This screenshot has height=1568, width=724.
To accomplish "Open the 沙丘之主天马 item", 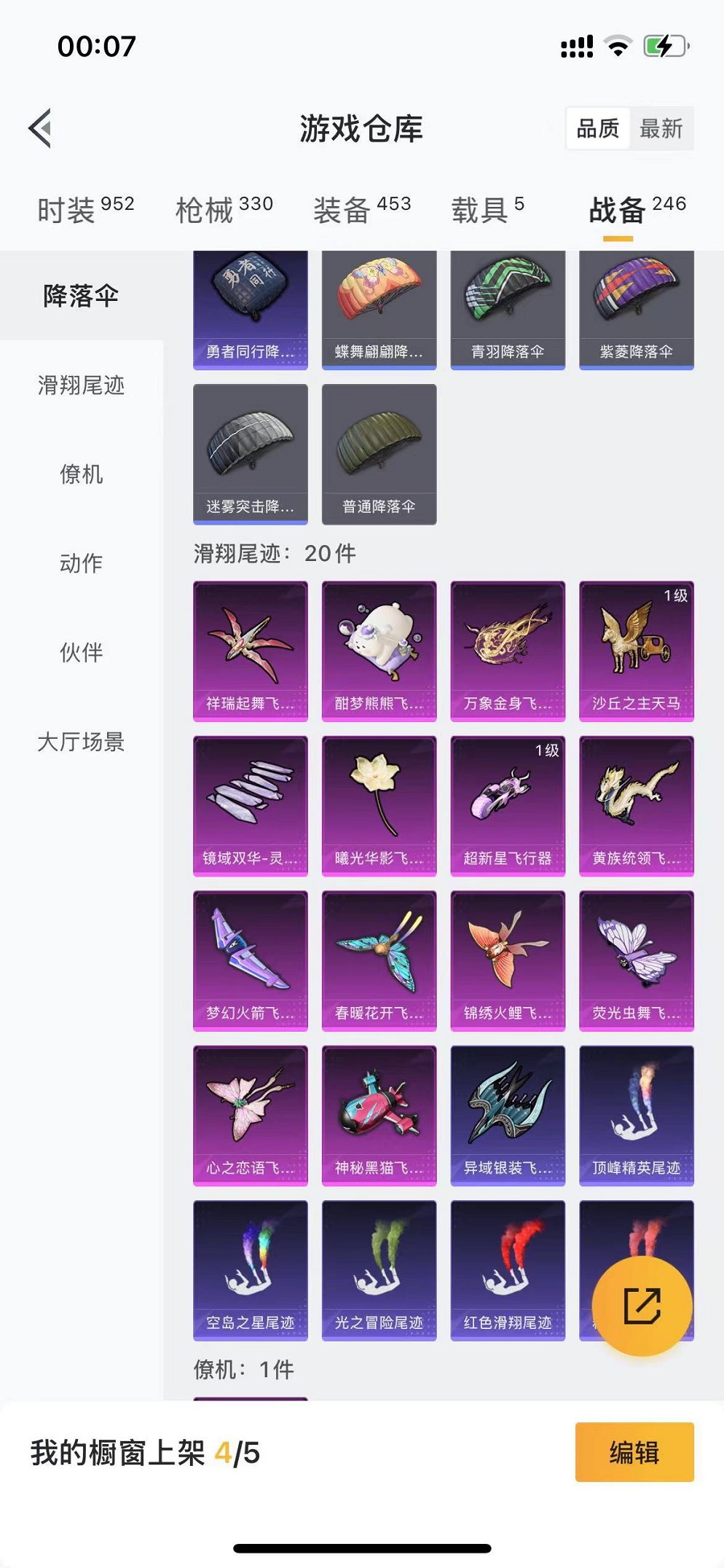I will tap(636, 651).
